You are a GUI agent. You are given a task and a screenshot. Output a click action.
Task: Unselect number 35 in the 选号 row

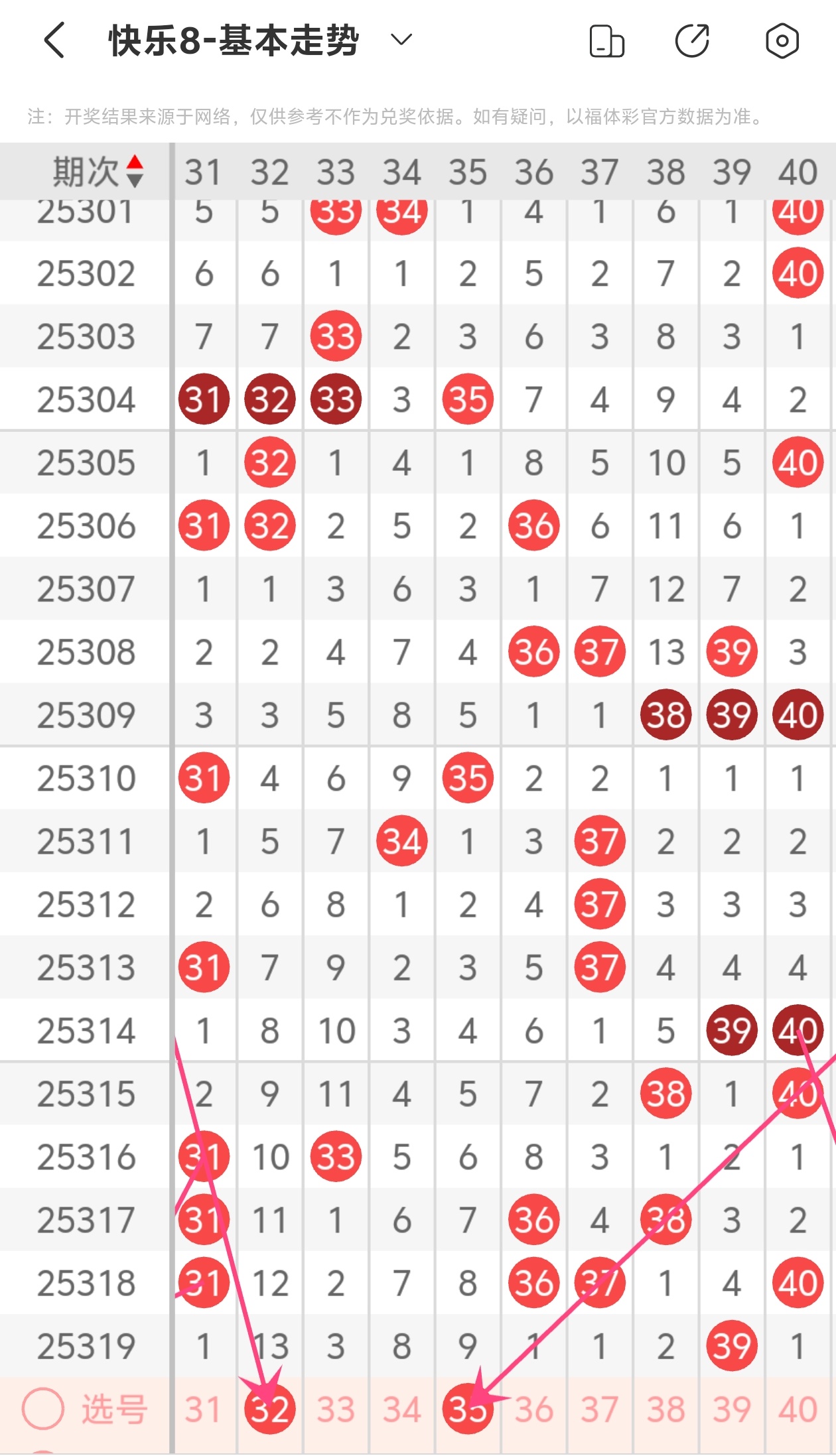pos(468,1410)
